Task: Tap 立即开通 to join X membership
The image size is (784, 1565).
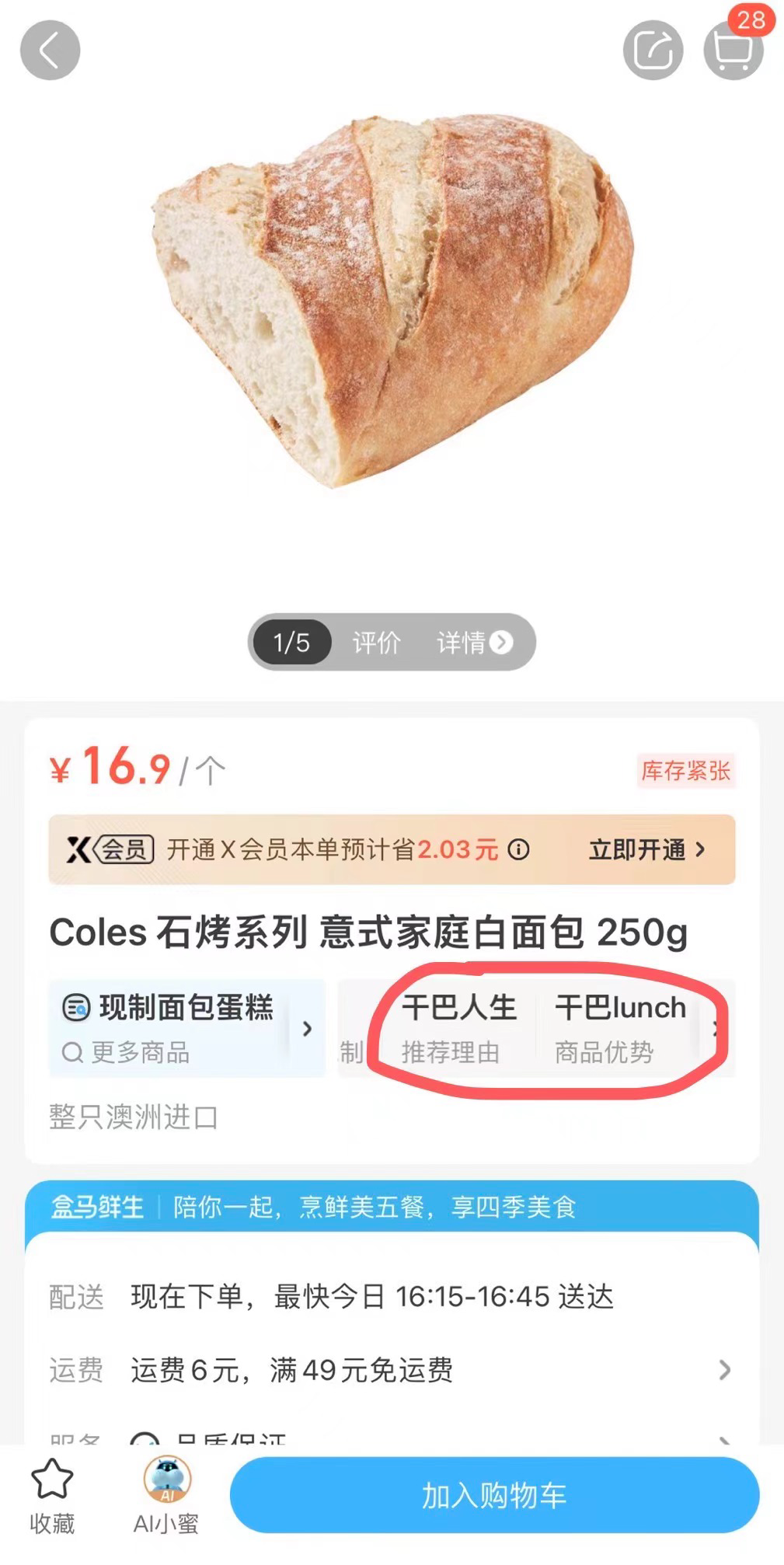Action: 646,849
